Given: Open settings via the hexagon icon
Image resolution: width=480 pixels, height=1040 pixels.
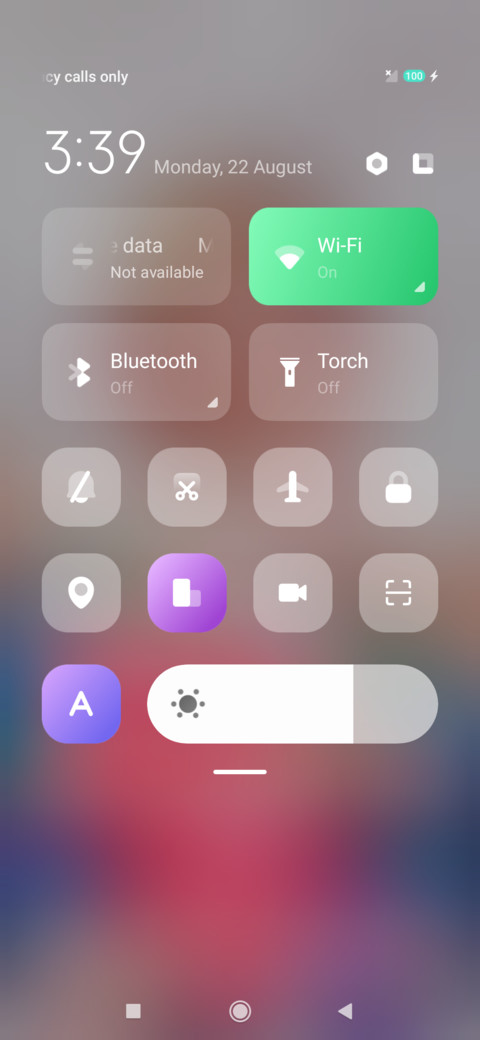Looking at the screenshot, I should (377, 163).
